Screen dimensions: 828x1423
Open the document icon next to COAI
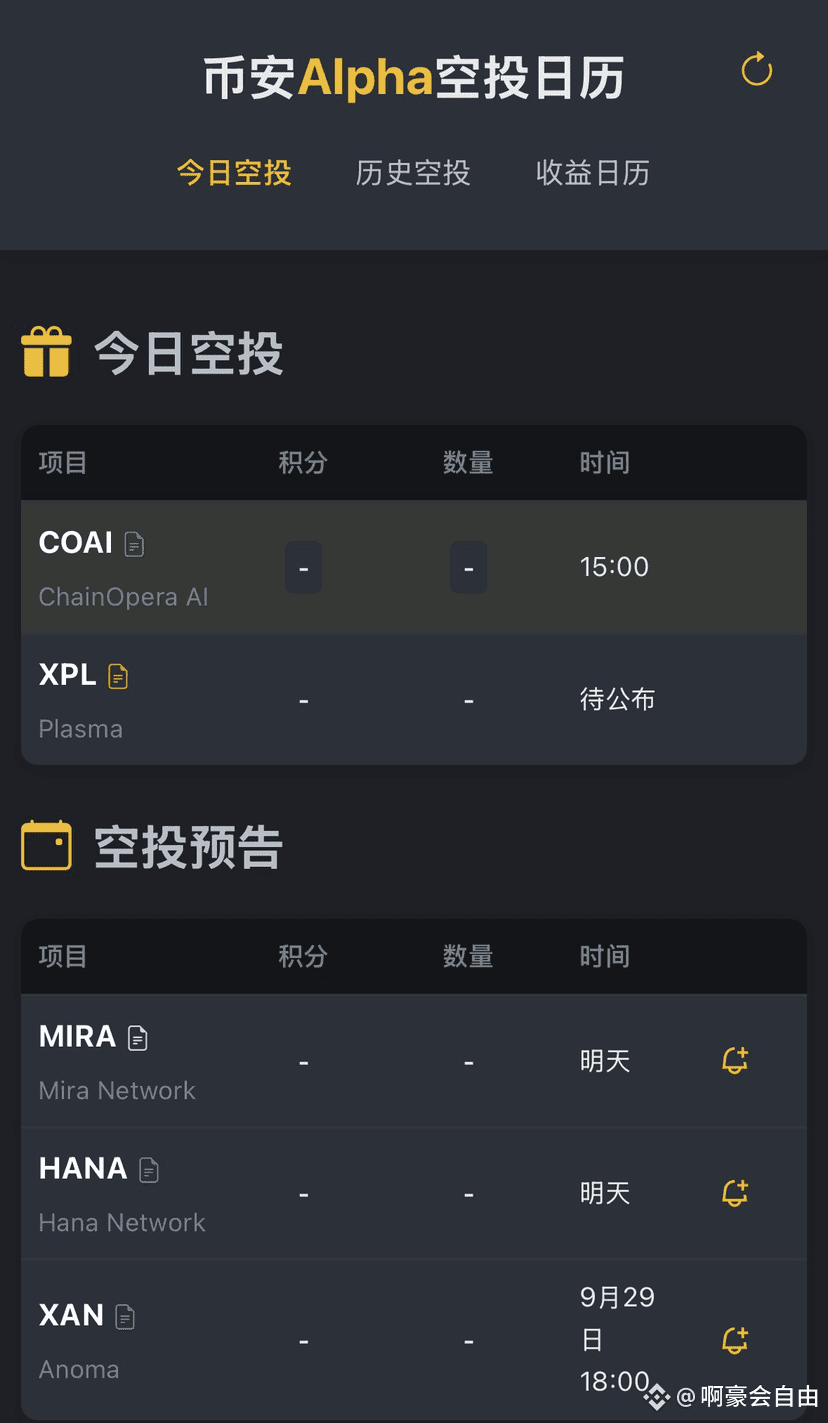click(x=134, y=543)
